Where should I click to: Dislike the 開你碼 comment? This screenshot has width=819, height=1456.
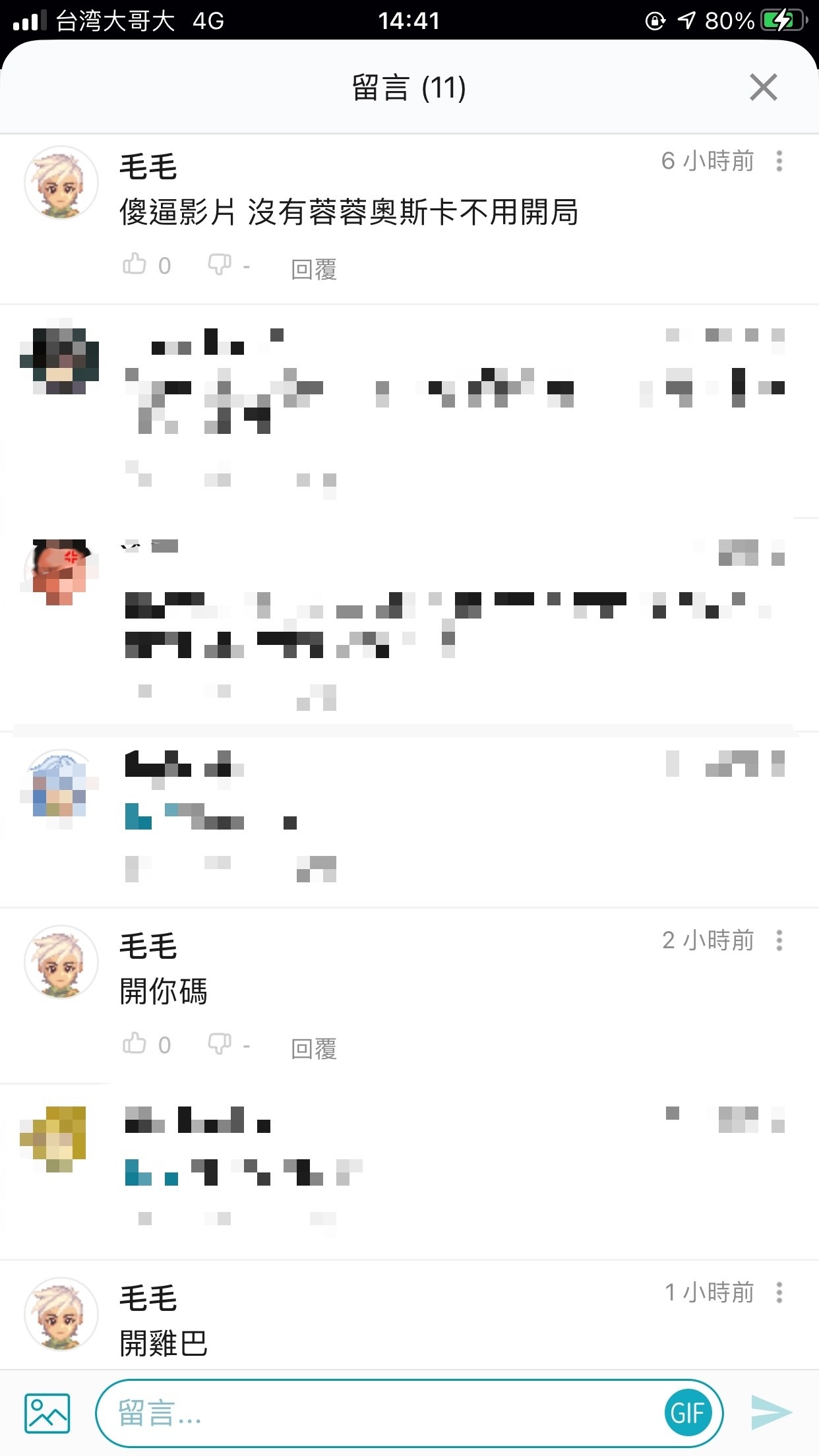220,1044
